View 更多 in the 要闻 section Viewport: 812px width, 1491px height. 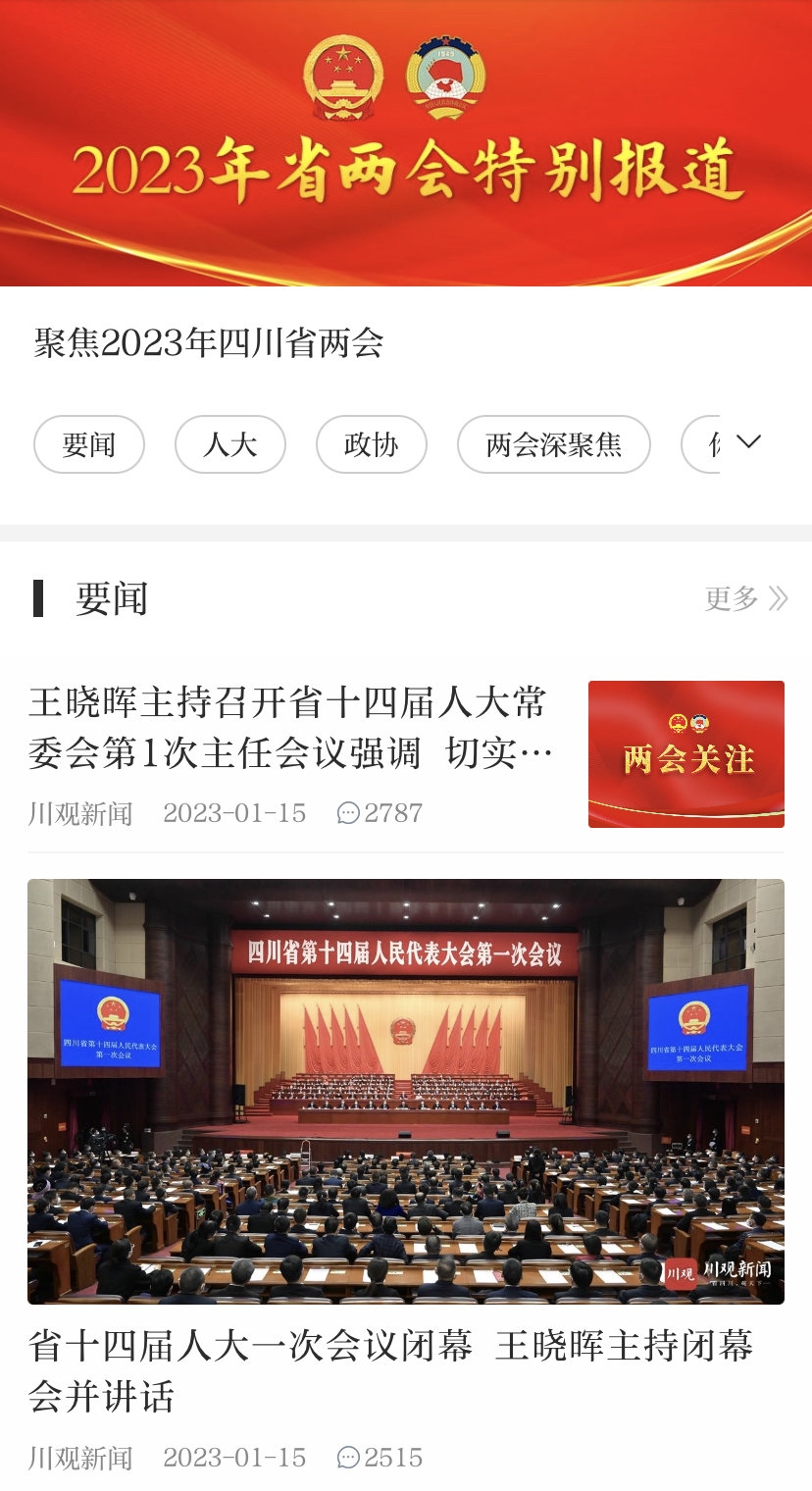(745, 598)
